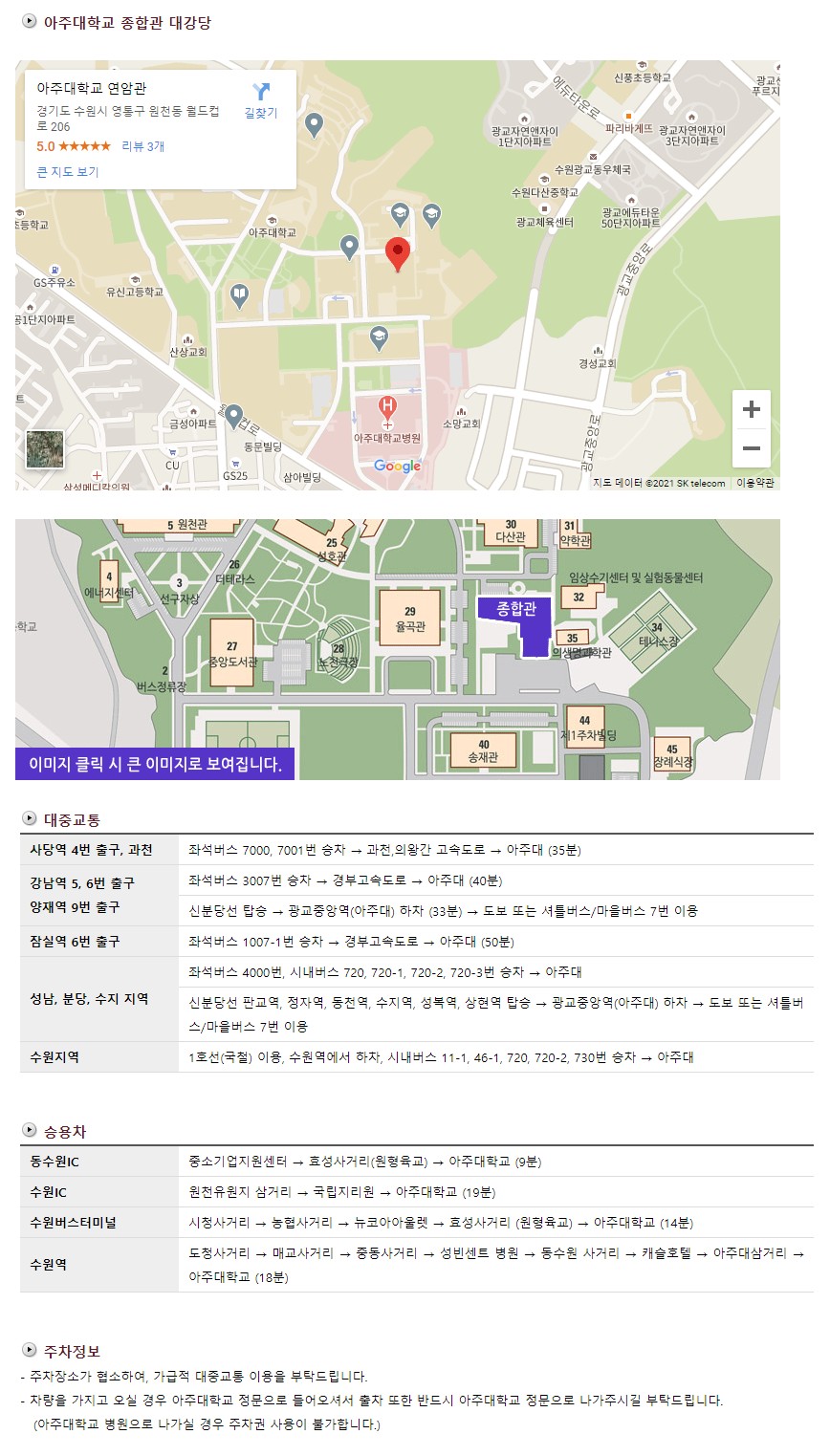The height and width of the screenshot is (1456, 830).
Task: Open the 큰 지도 보기 link
Action: coord(67,172)
